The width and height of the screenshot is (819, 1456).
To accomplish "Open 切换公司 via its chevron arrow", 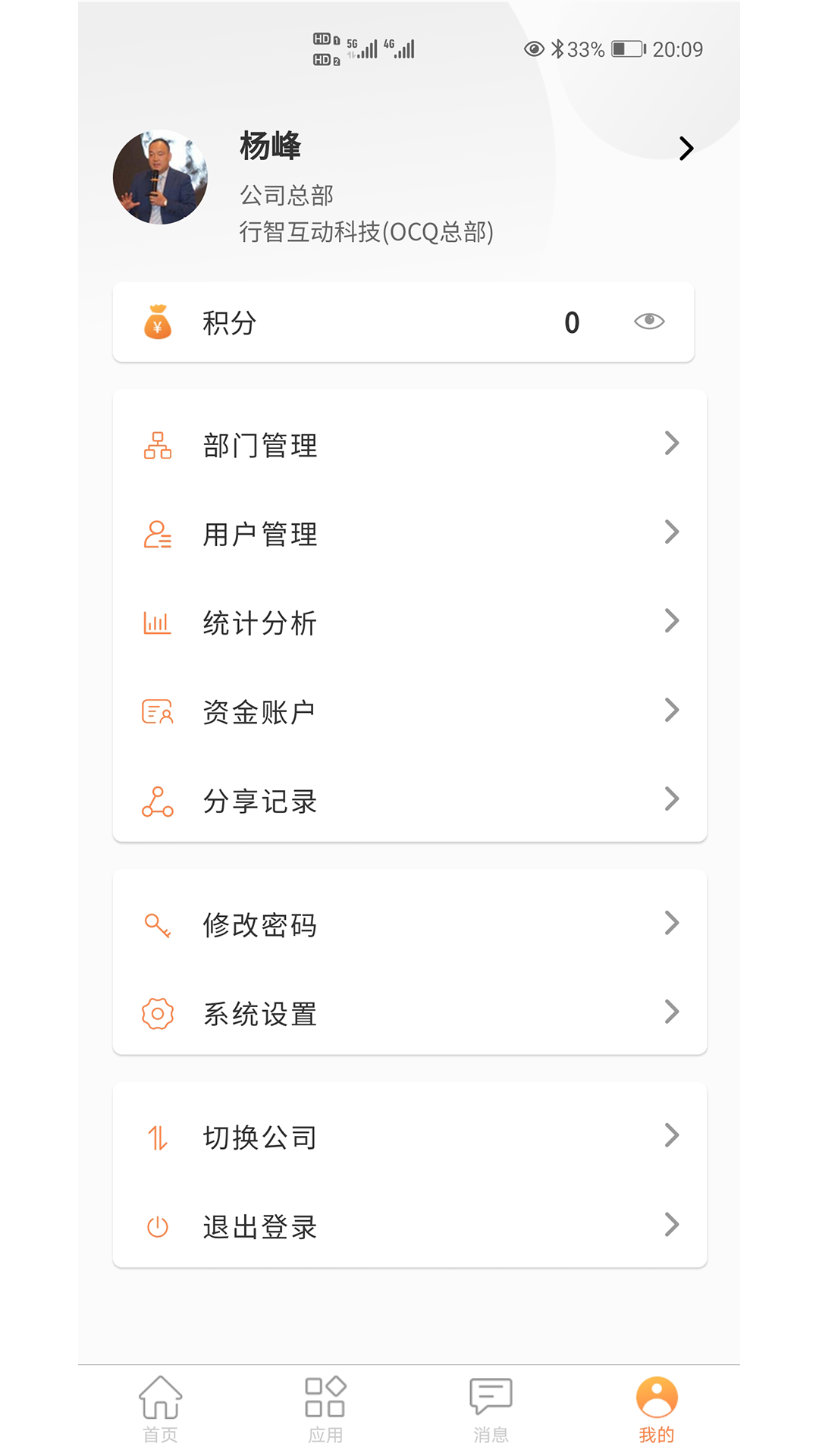I will click(x=672, y=1135).
